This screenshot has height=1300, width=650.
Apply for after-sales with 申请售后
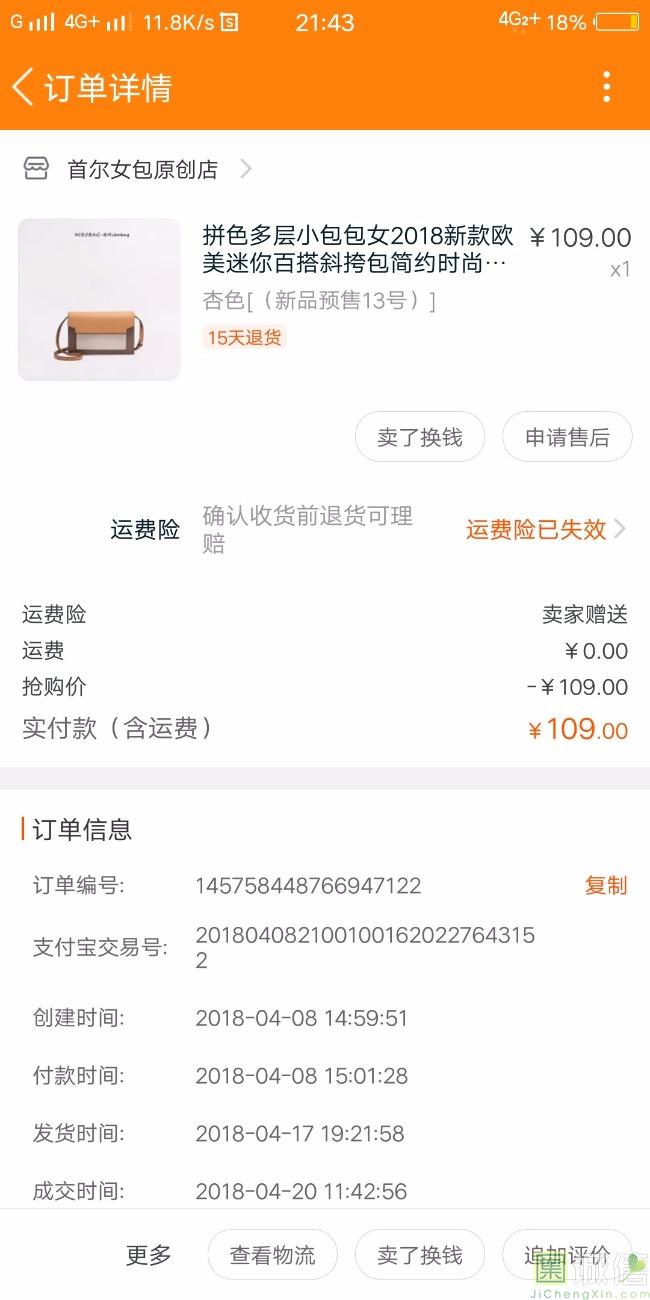coord(567,437)
